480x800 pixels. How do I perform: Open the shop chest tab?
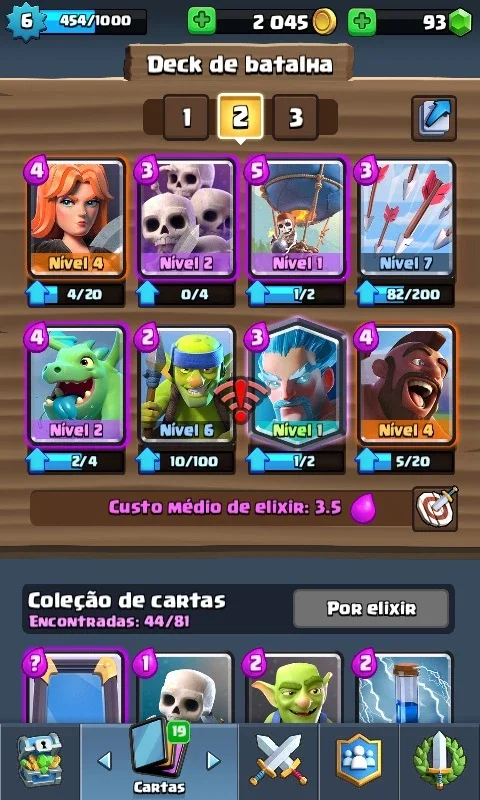[x=40, y=761]
